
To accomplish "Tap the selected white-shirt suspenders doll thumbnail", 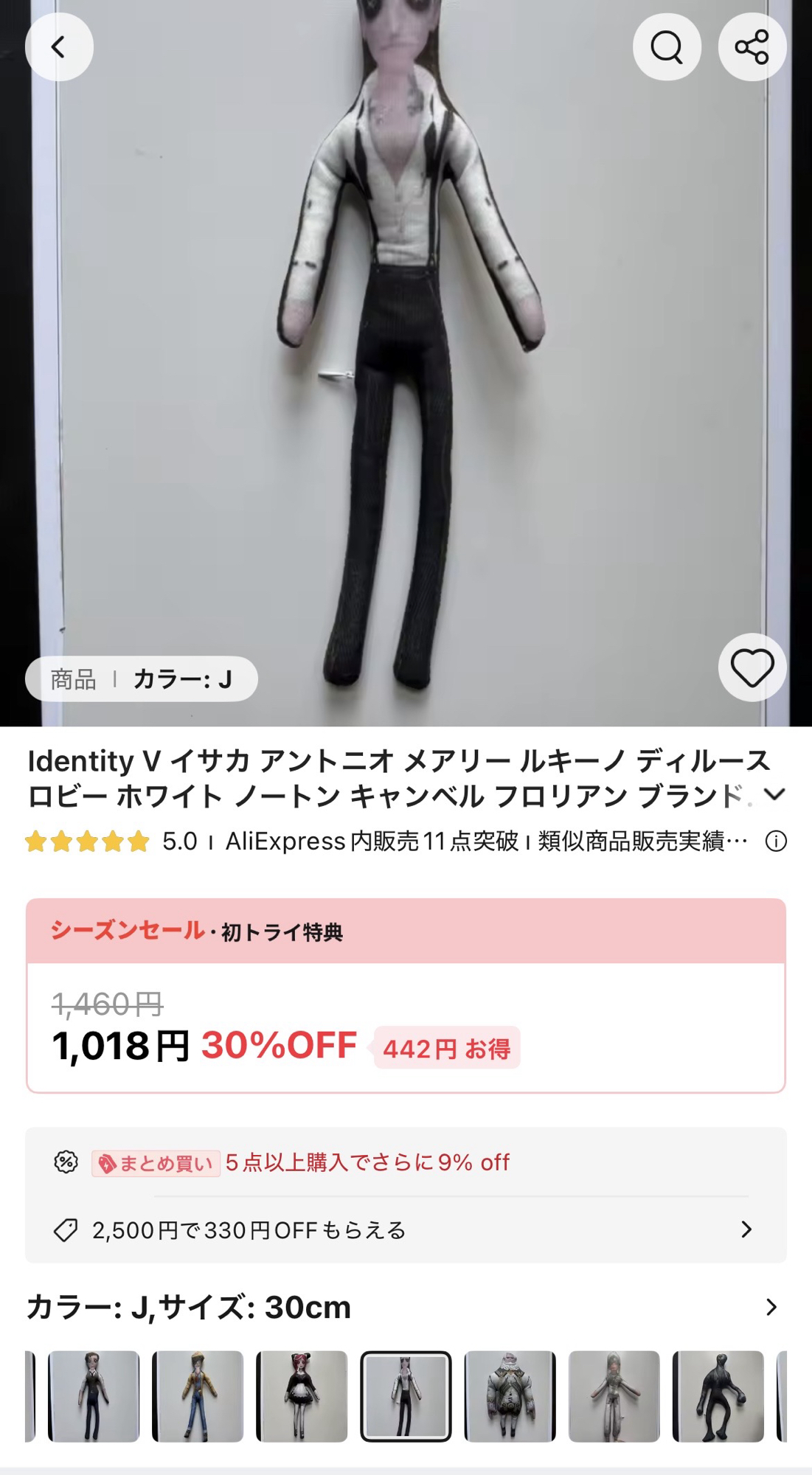I will tap(406, 1396).
